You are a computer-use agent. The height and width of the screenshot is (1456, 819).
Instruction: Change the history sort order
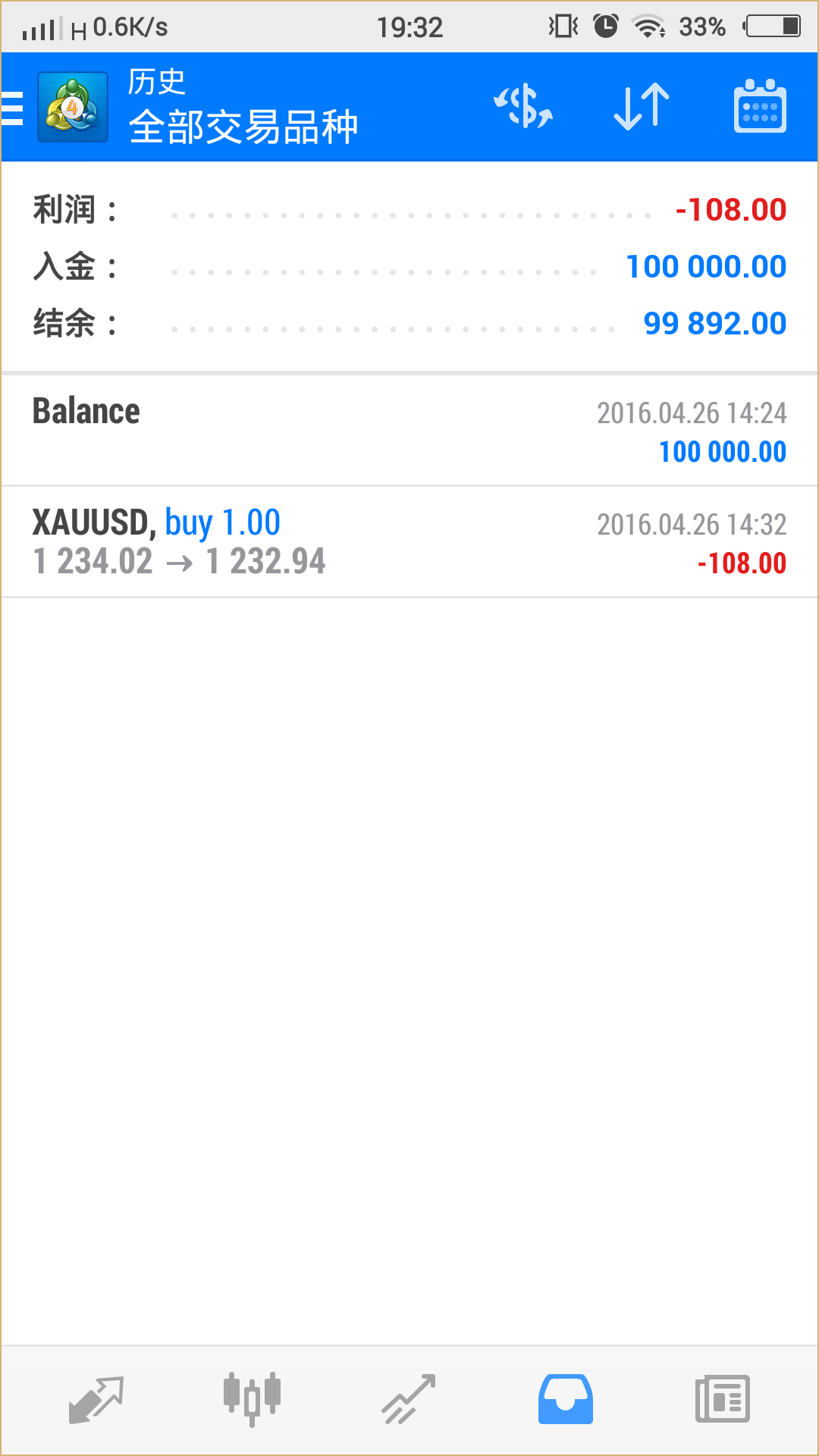click(642, 107)
